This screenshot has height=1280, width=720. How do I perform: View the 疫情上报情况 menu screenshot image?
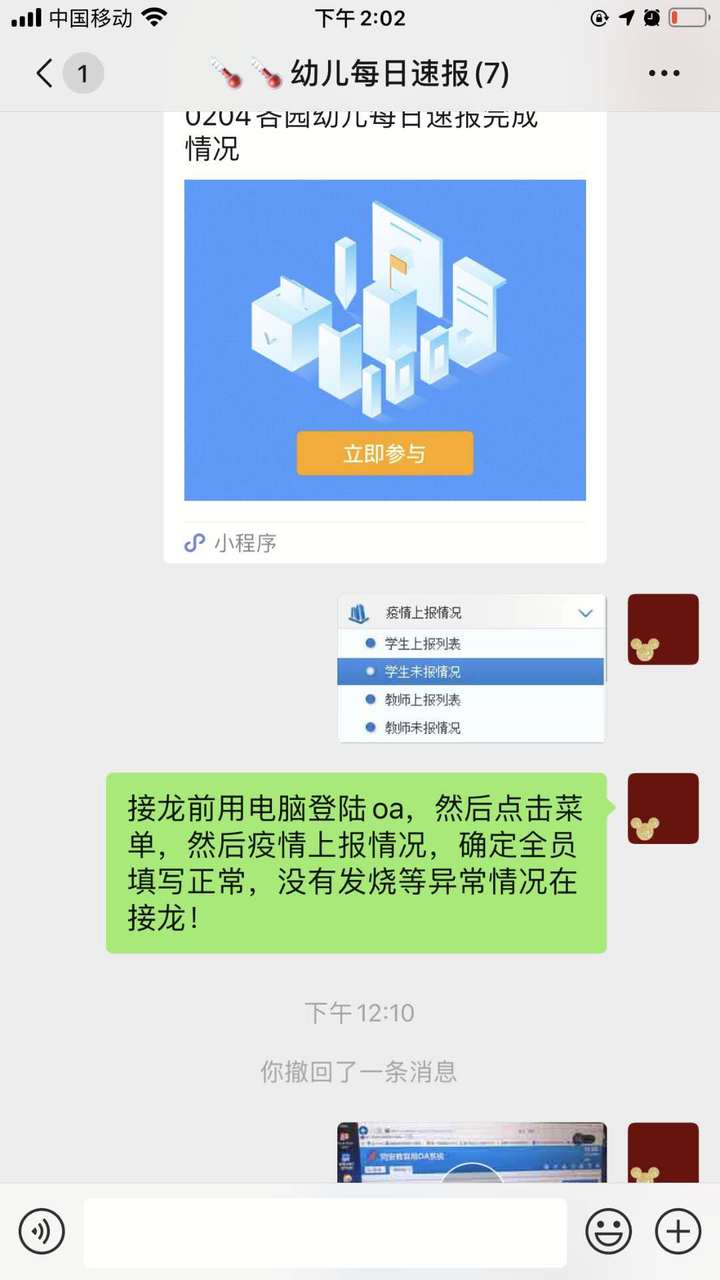[x=471, y=669]
